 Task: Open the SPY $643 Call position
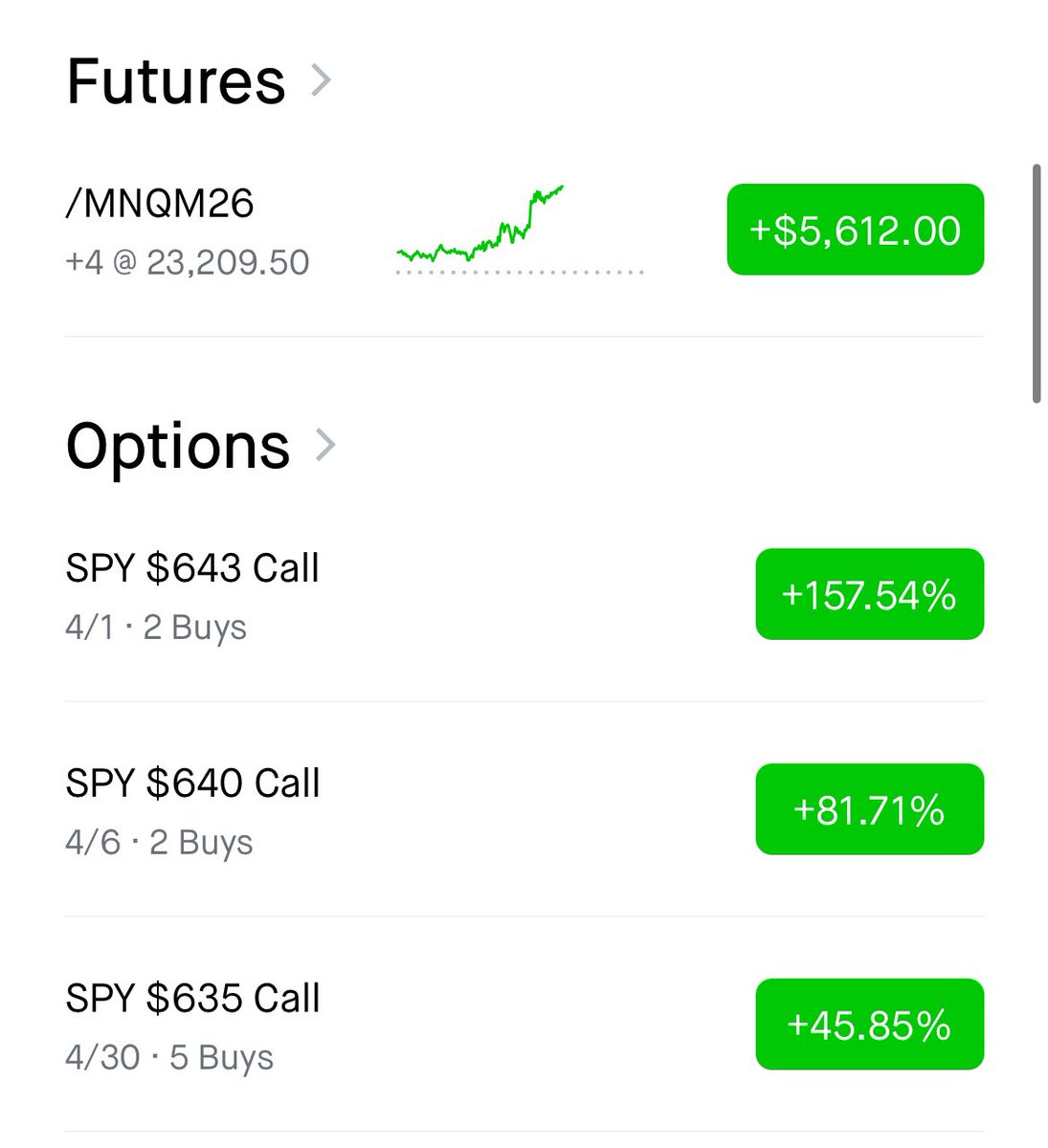pos(192,594)
